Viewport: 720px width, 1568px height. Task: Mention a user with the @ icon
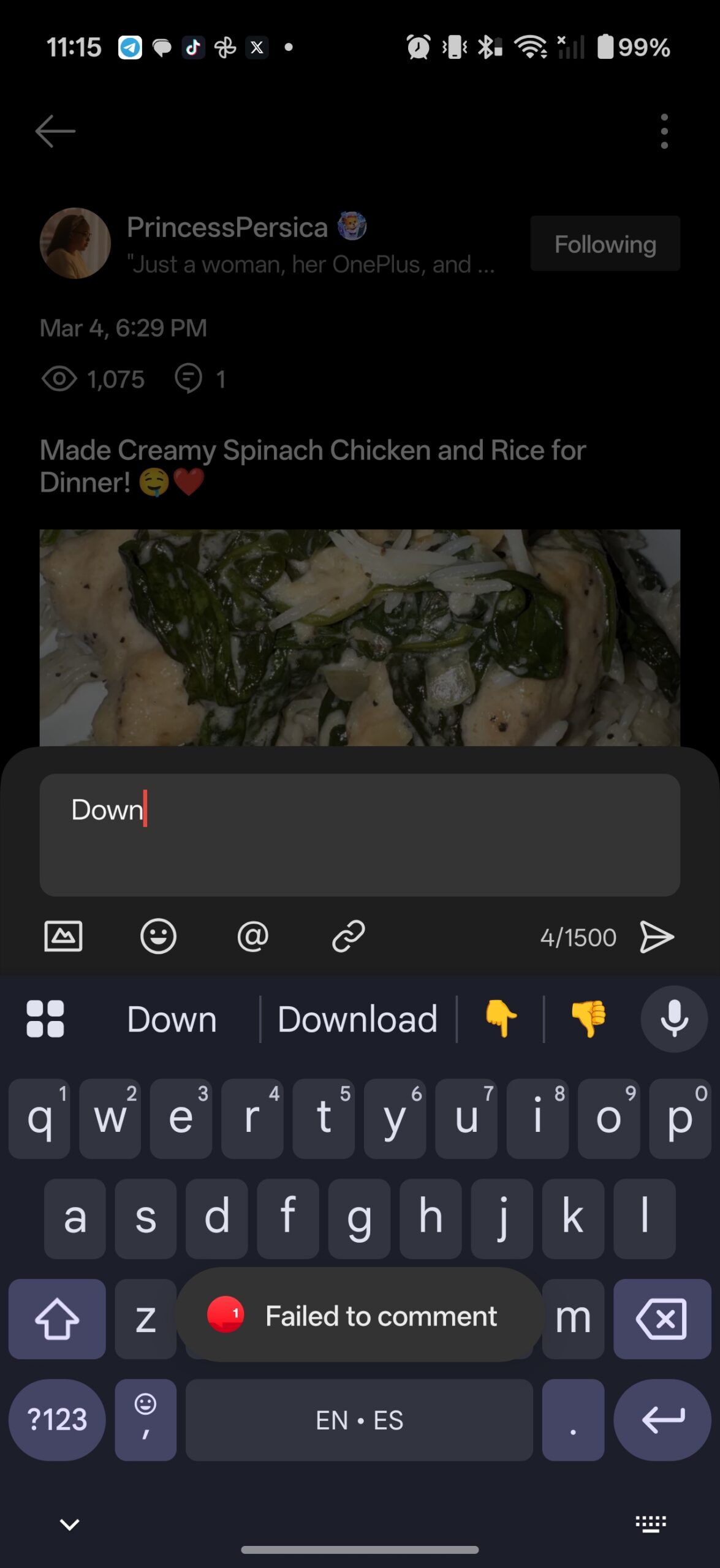pyautogui.click(x=253, y=936)
